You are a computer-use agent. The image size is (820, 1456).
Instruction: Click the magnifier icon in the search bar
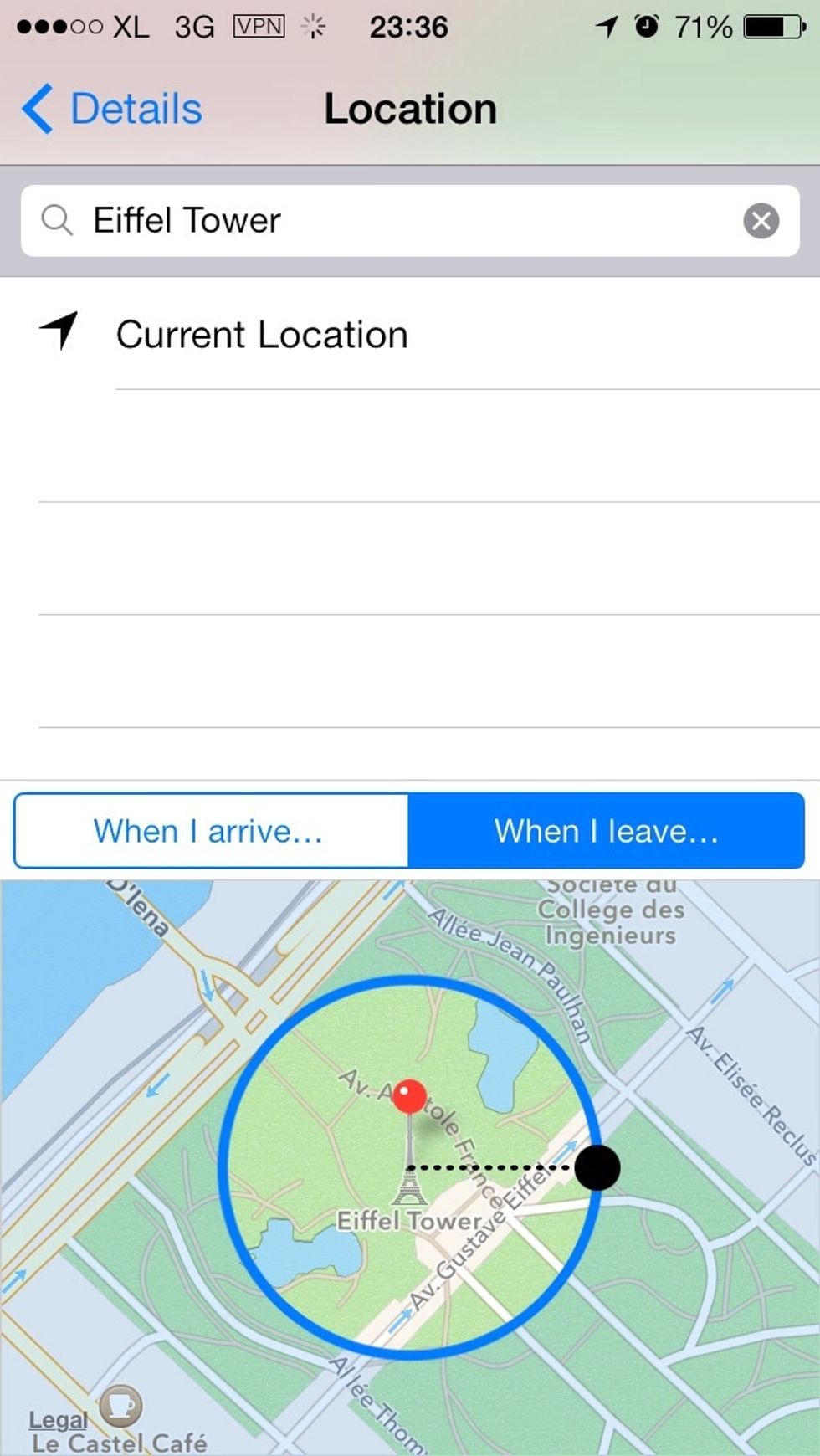click(56, 221)
